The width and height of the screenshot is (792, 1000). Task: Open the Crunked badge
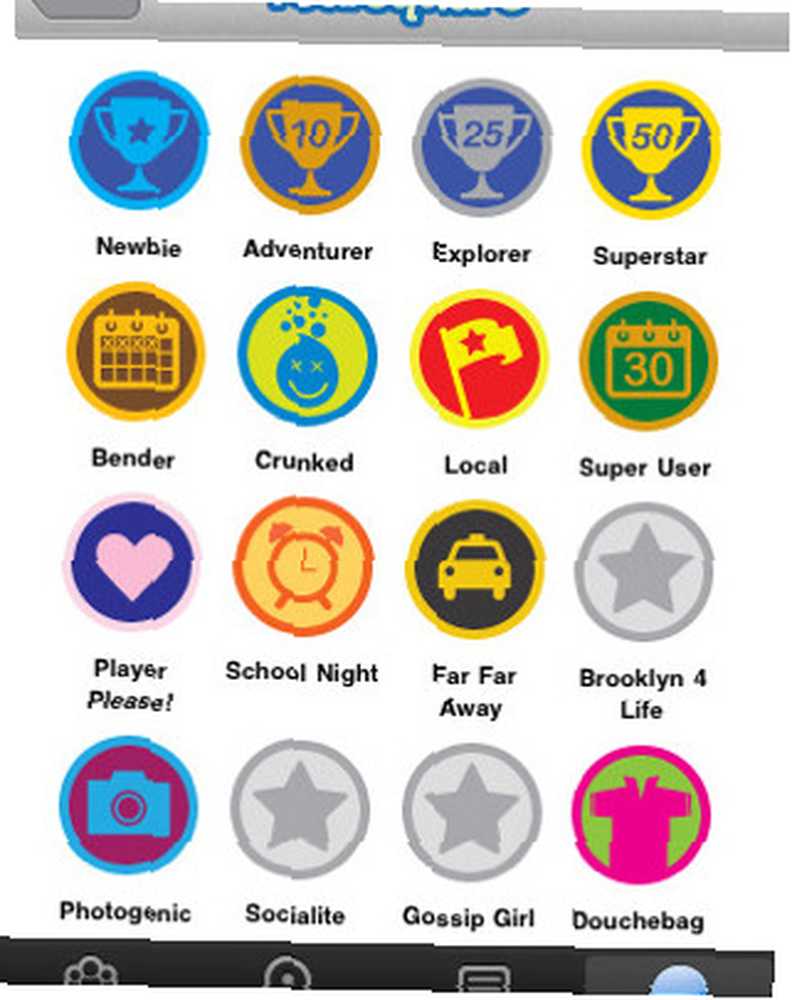307,356
